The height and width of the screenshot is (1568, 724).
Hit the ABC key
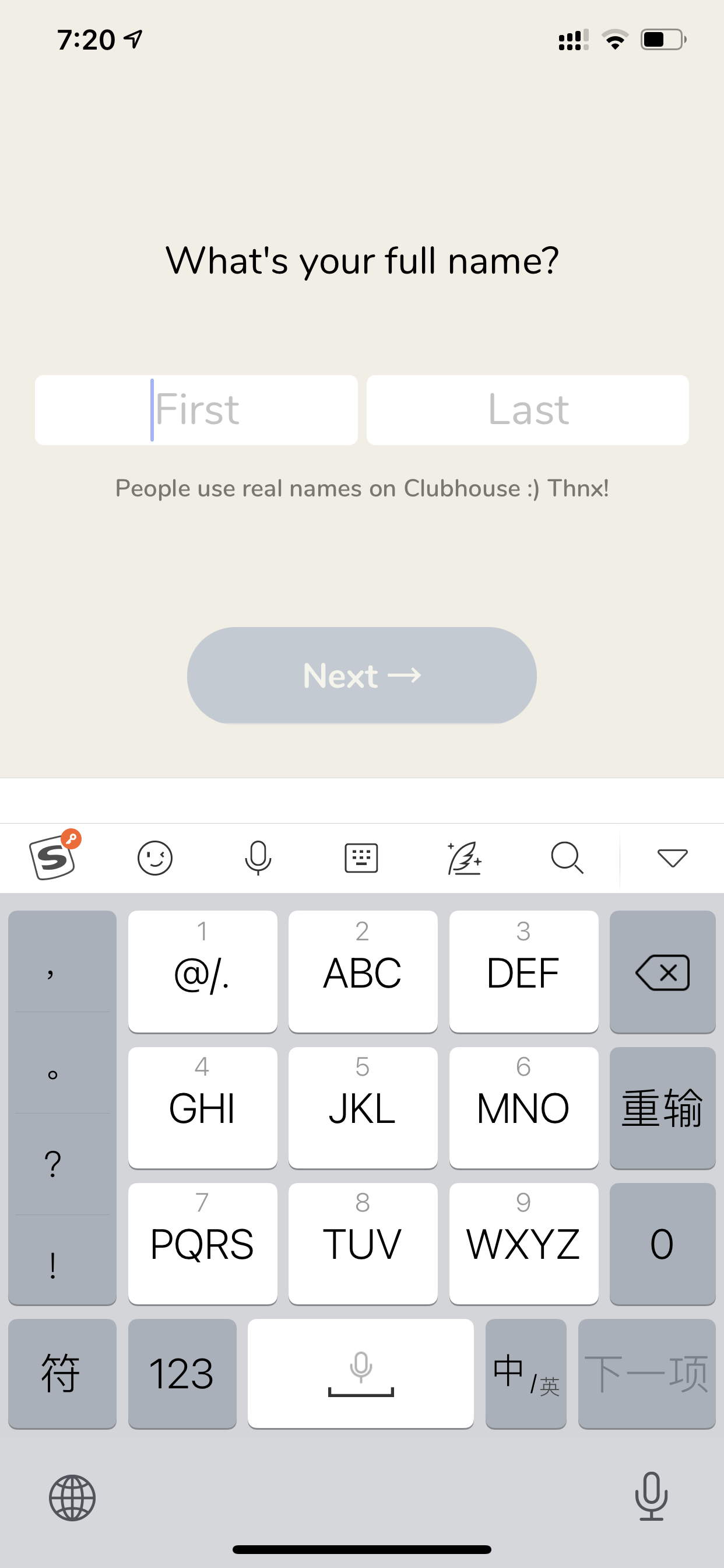(363, 971)
